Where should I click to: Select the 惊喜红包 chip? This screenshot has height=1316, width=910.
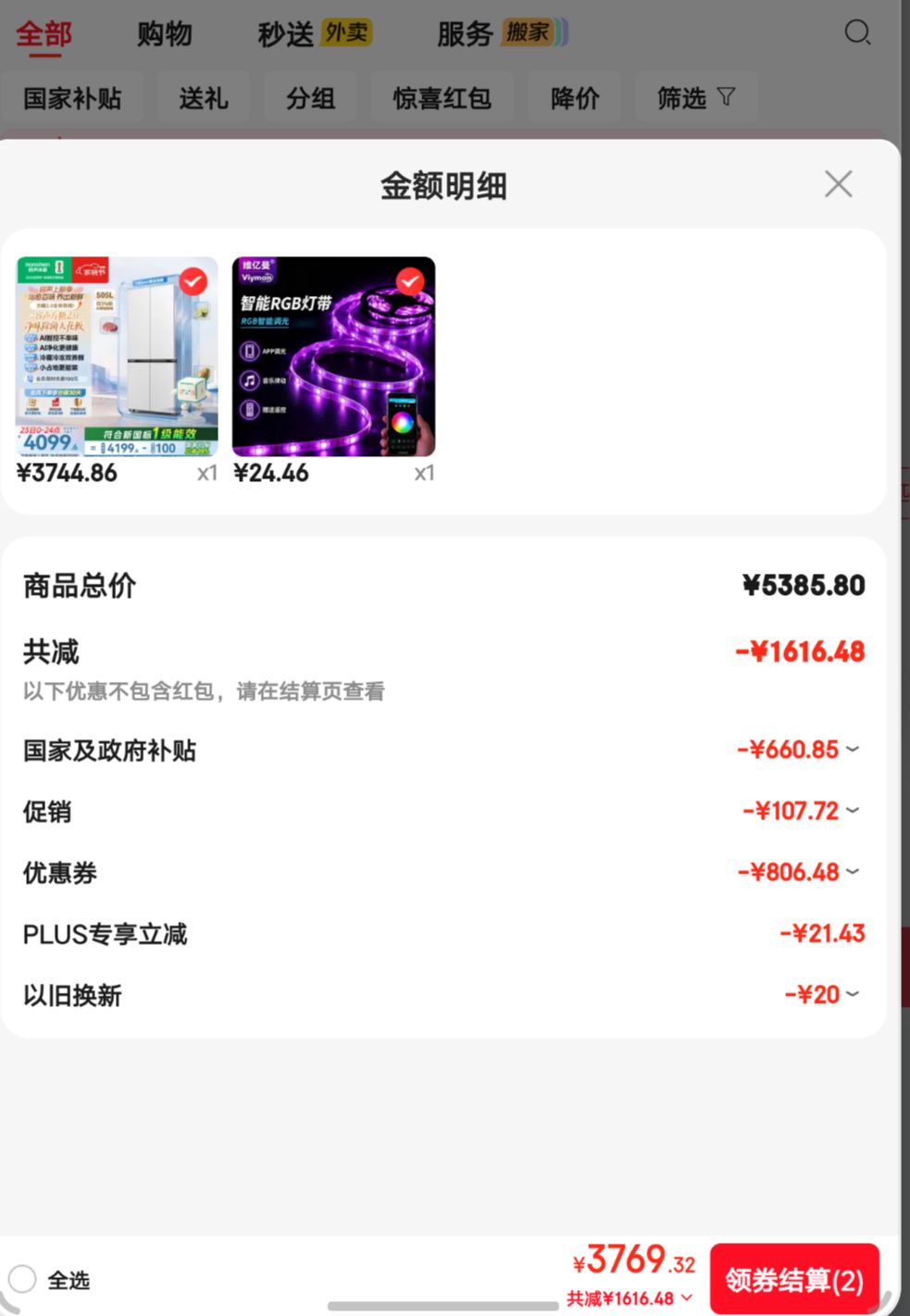pyautogui.click(x=442, y=97)
